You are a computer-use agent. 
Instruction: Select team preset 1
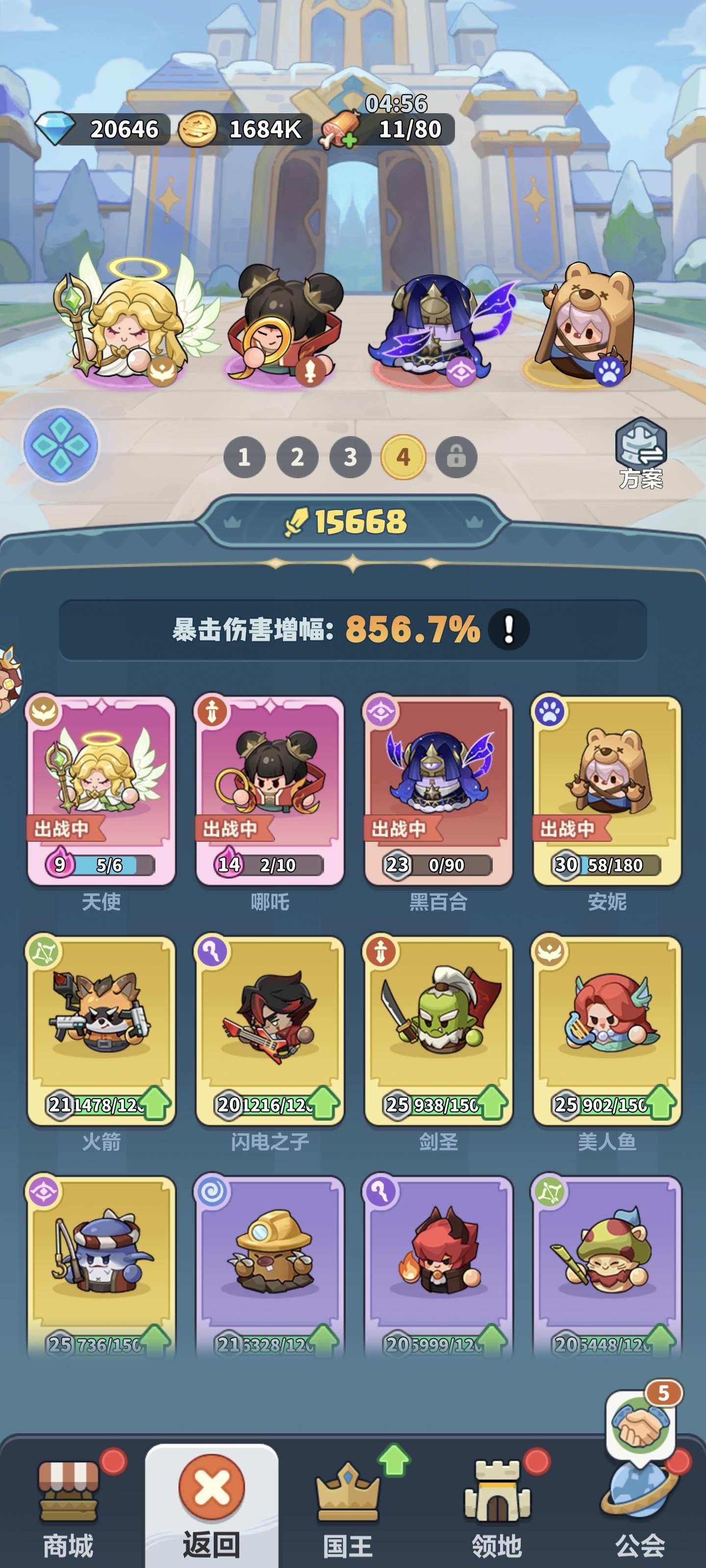244,458
